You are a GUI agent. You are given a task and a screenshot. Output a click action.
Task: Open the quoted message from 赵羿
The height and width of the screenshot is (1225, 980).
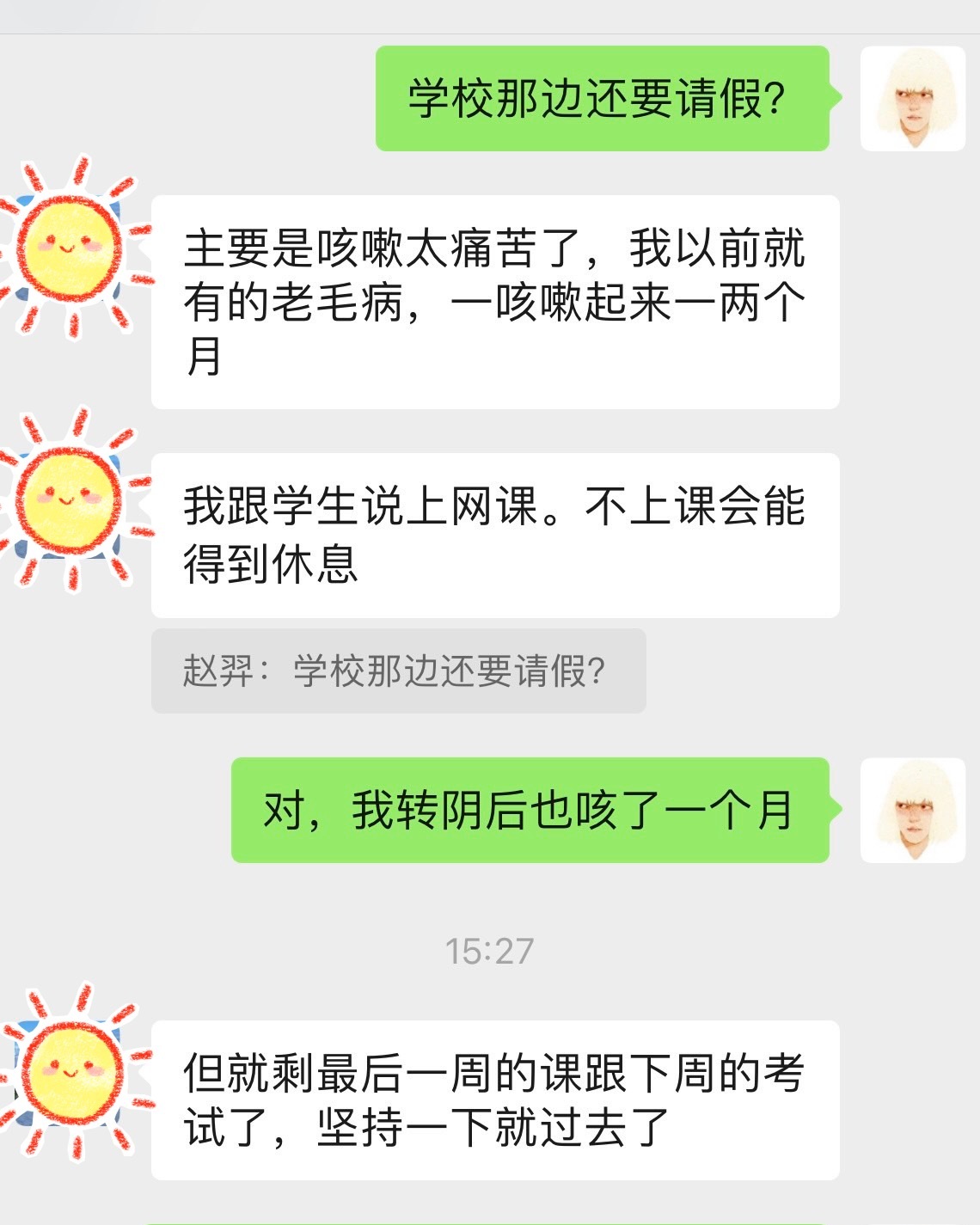click(x=398, y=671)
